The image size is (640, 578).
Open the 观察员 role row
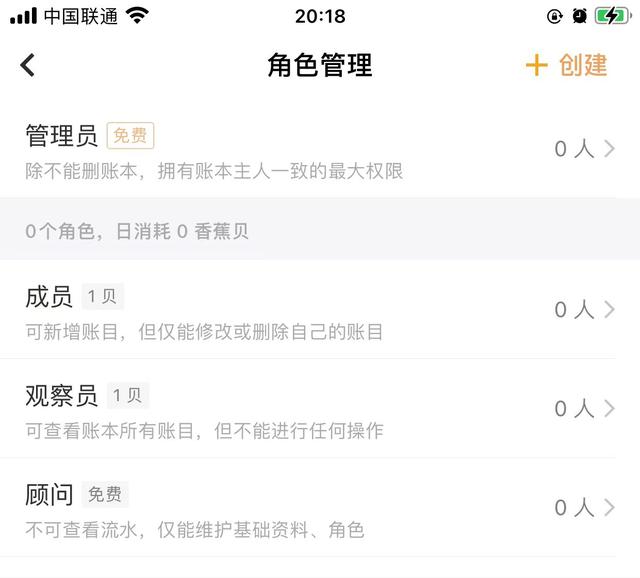point(320,409)
